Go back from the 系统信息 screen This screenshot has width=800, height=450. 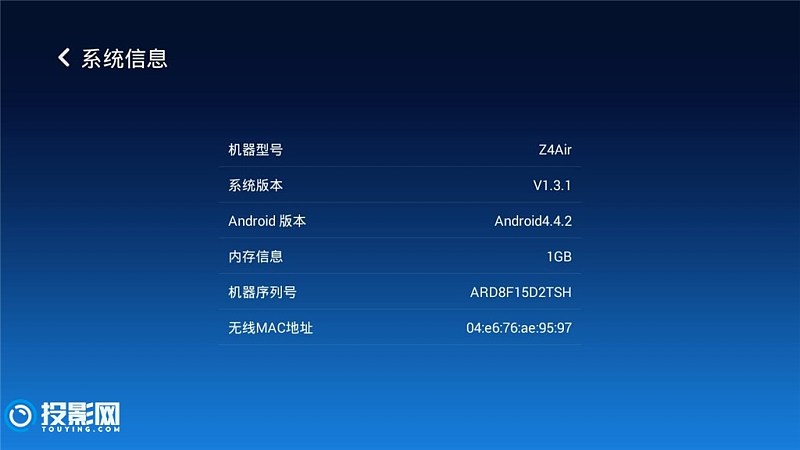point(64,58)
